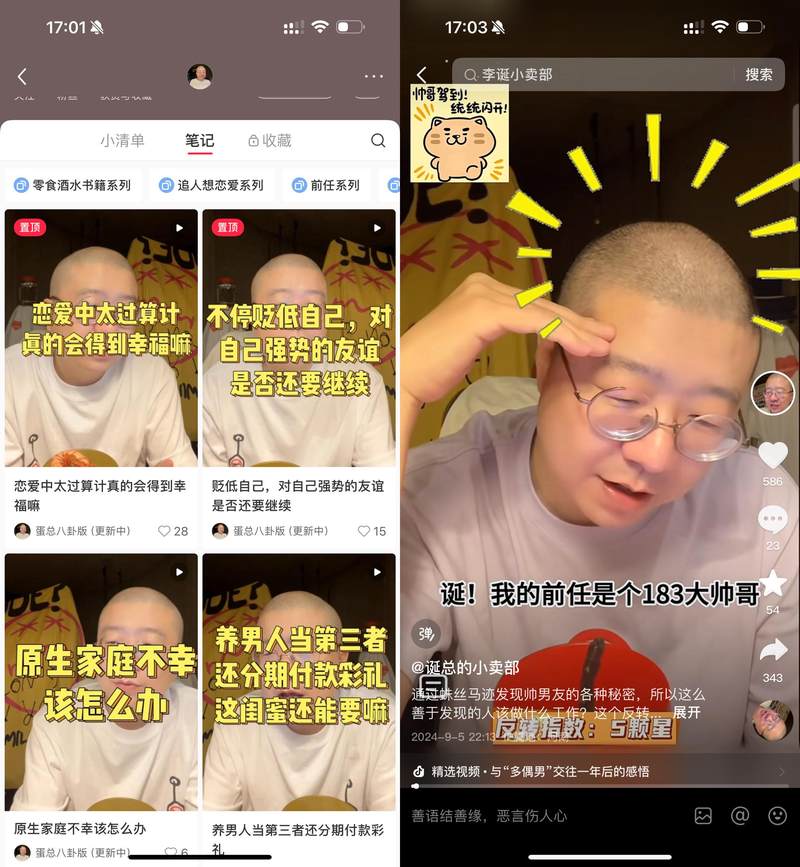Filter by 零食酒水书籍系列 chip
The height and width of the screenshot is (867, 800).
73,185
